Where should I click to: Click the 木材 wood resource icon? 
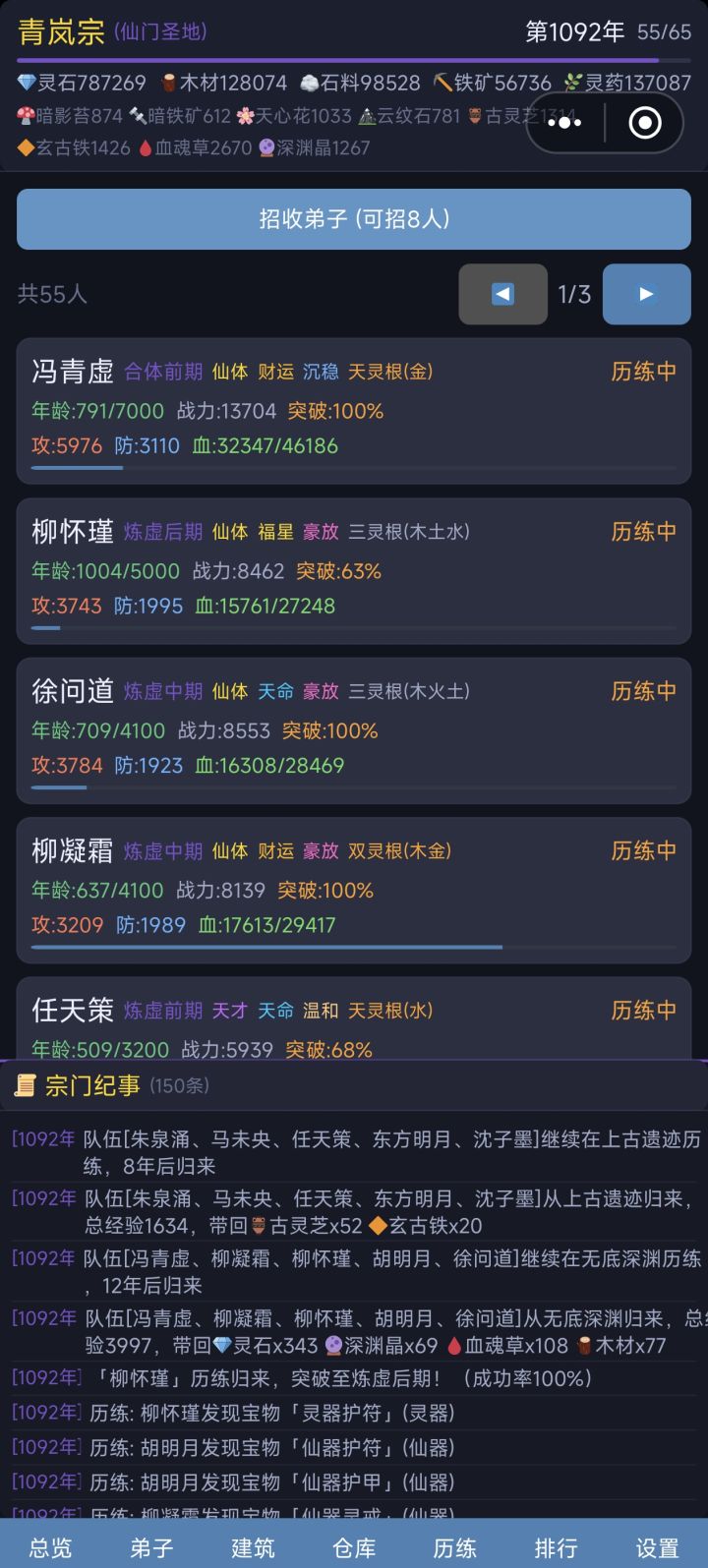click(170, 83)
